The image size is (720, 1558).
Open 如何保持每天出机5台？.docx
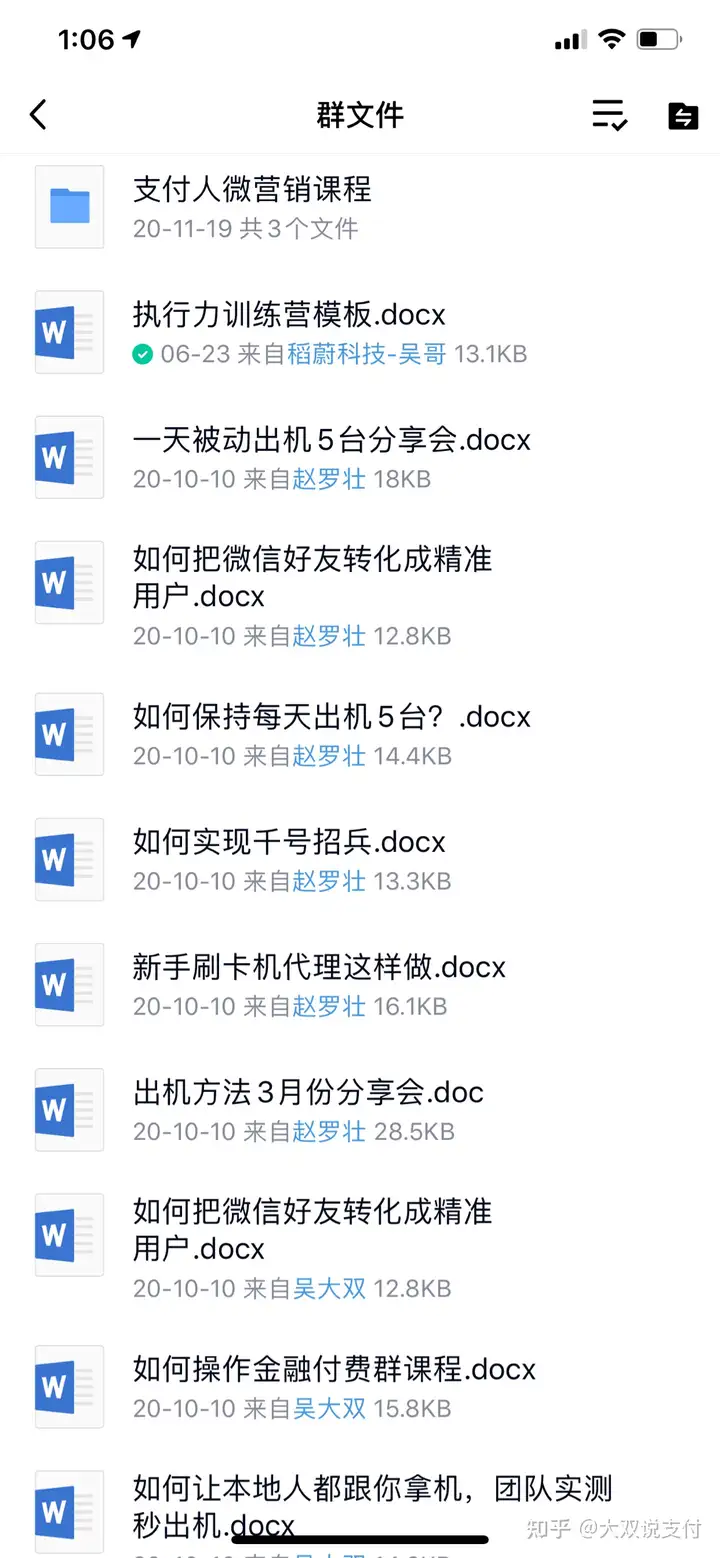point(360,734)
